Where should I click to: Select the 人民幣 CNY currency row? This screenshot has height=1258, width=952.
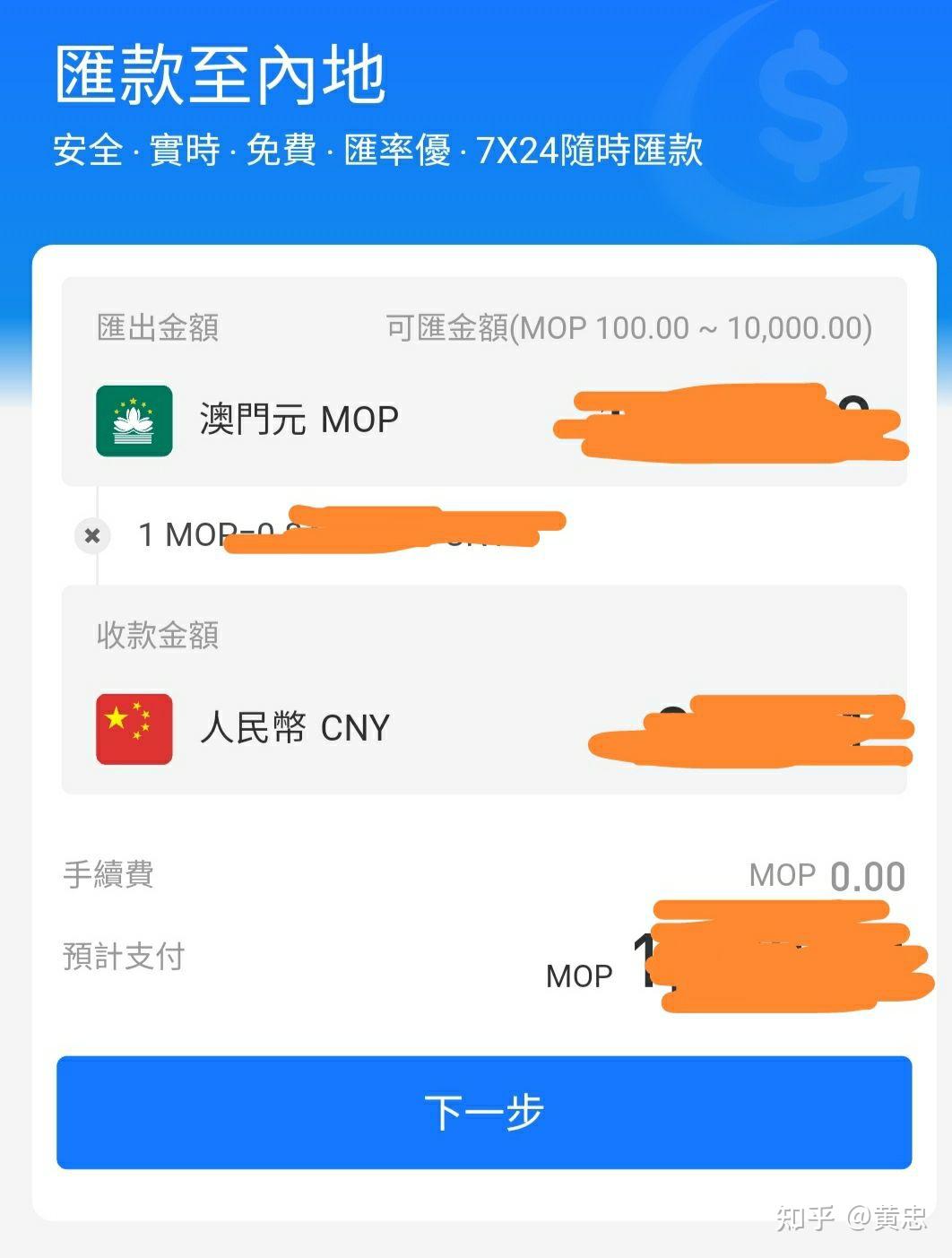coord(296,728)
